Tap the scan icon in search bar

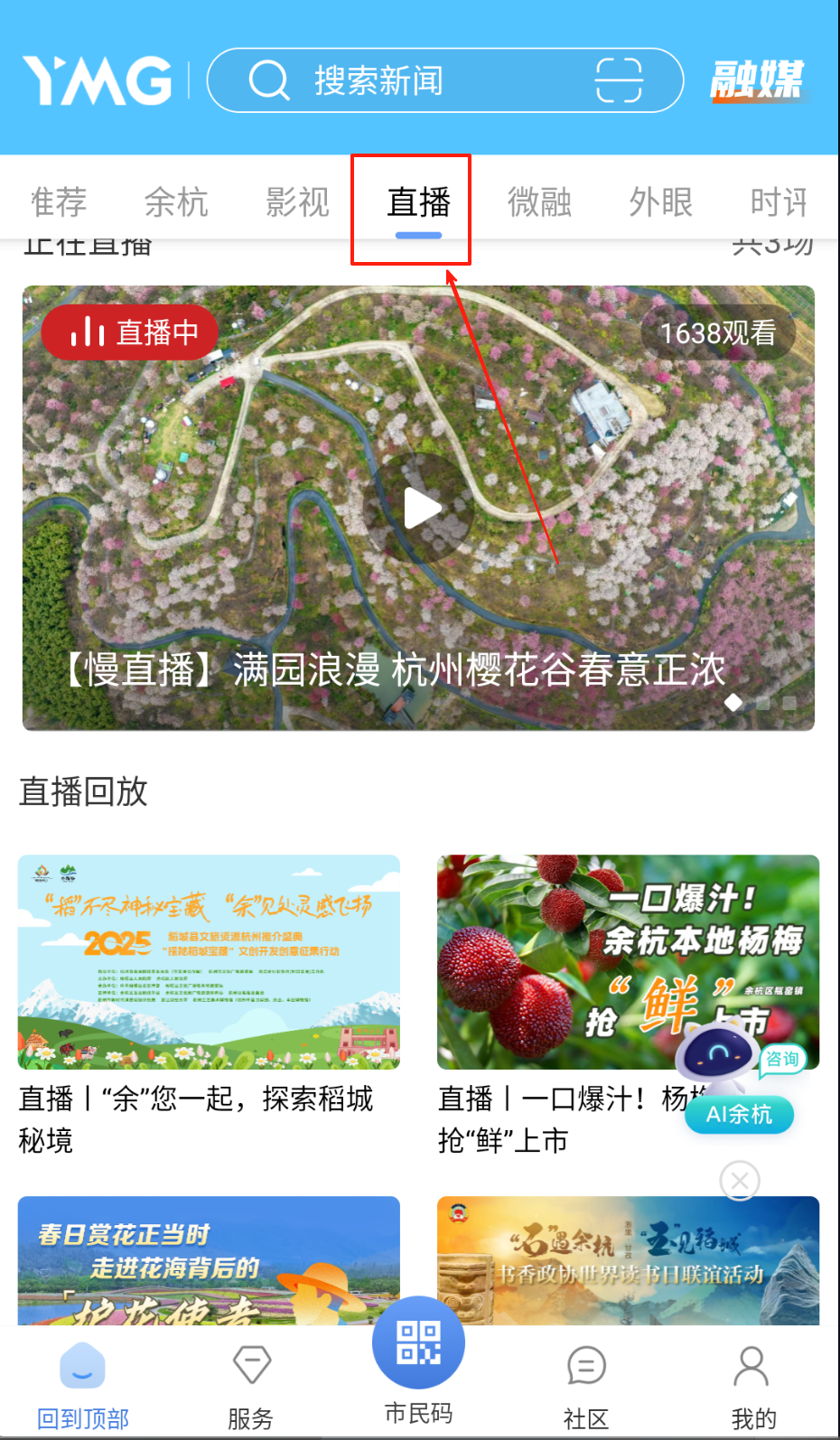coord(619,80)
